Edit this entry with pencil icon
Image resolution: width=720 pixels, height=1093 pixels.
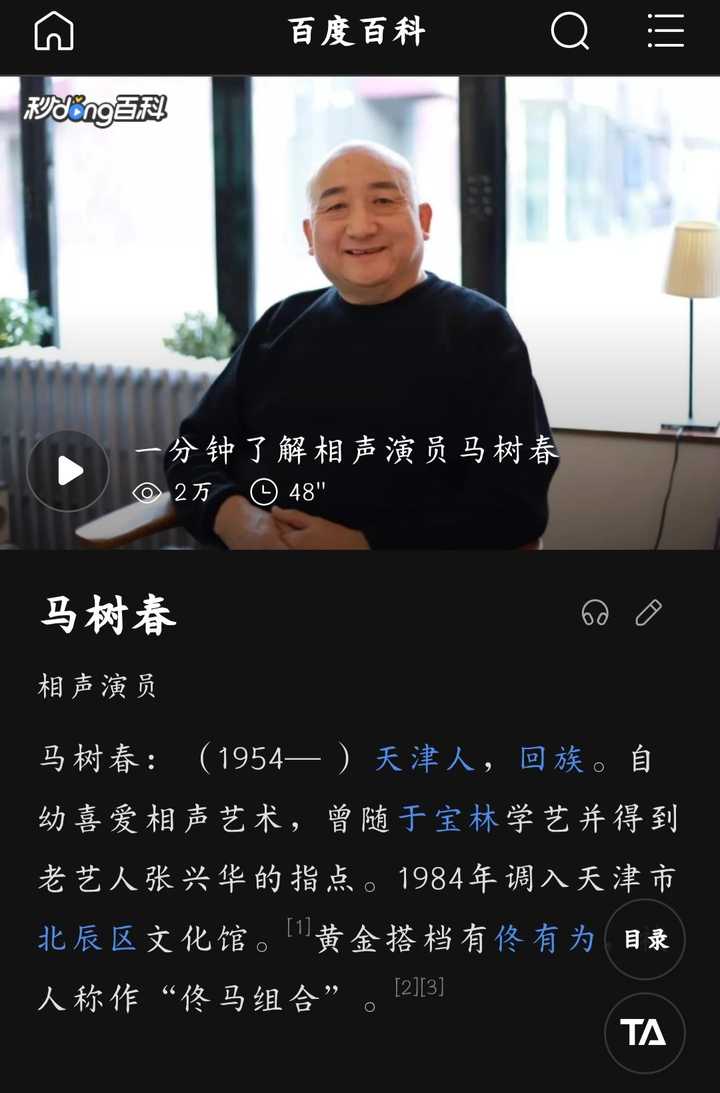click(649, 613)
